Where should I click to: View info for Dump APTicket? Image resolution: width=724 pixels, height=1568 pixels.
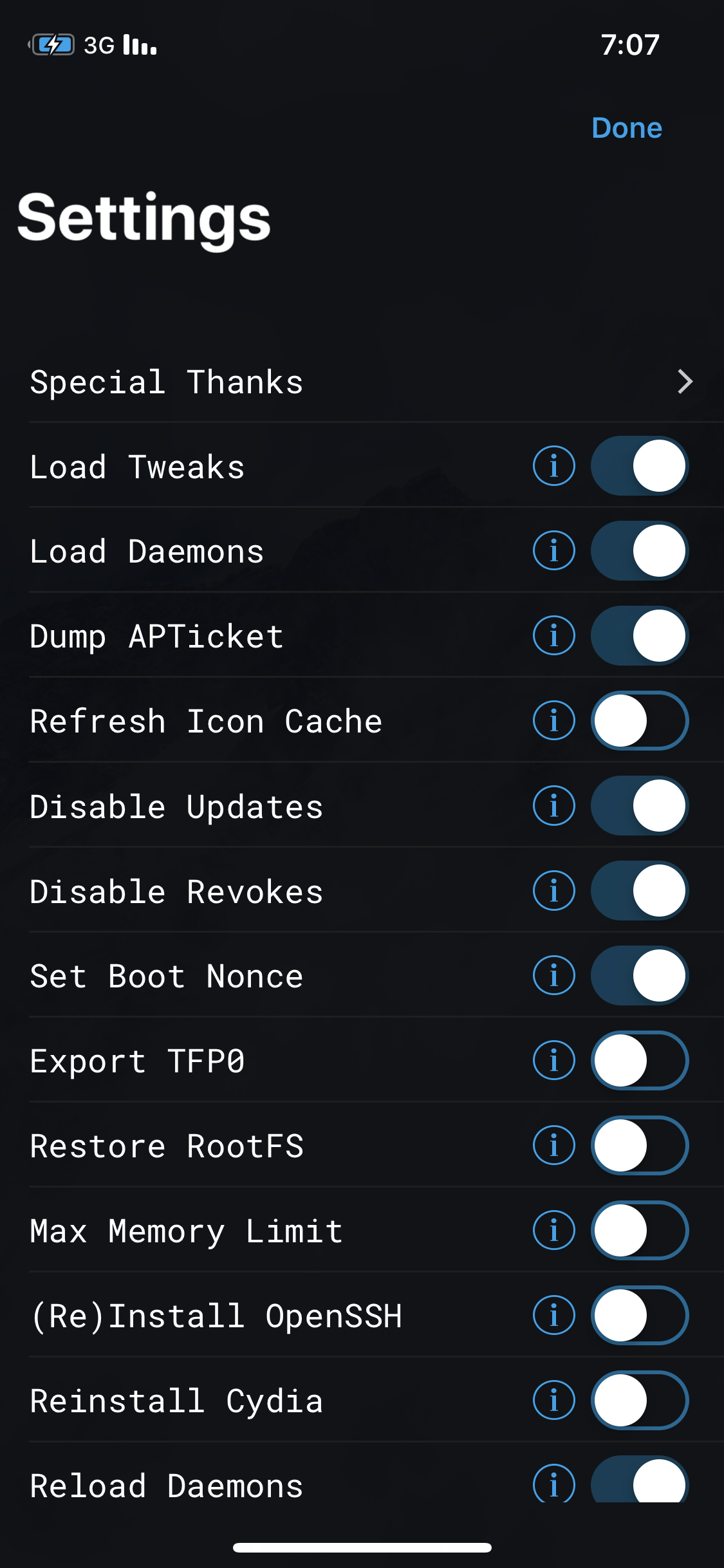pos(553,636)
